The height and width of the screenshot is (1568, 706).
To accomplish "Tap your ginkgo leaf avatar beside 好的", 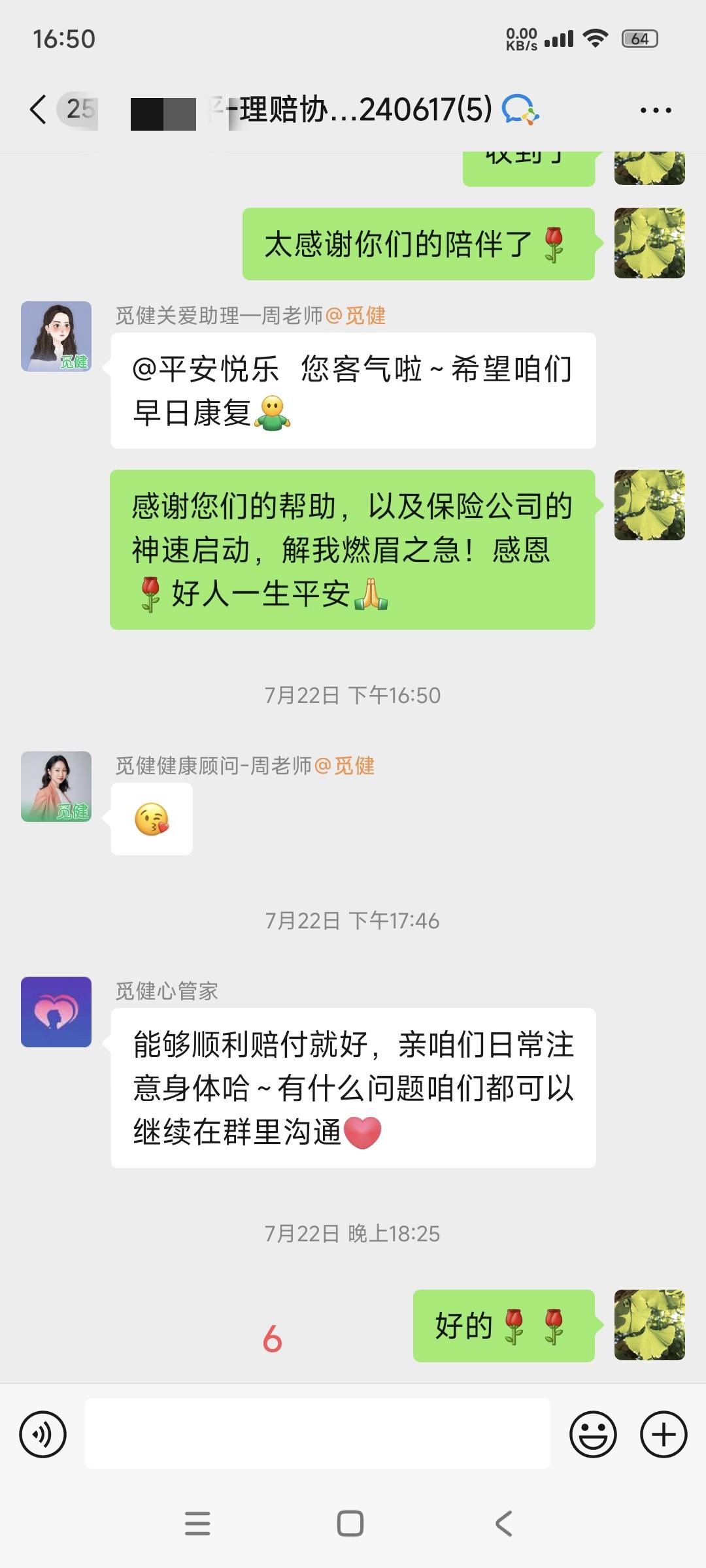I will pos(649,1326).
